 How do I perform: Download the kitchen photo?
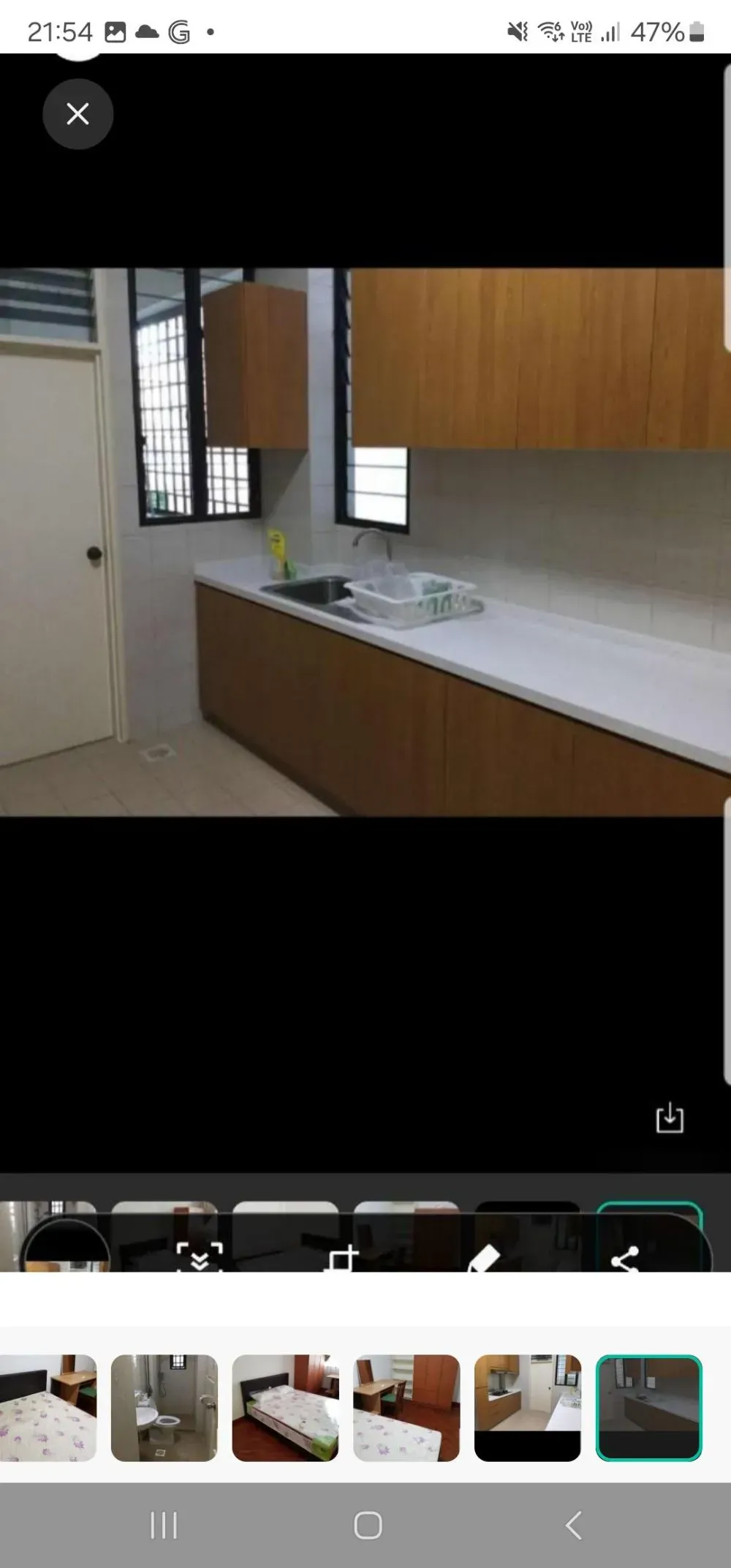point(670,1117)
